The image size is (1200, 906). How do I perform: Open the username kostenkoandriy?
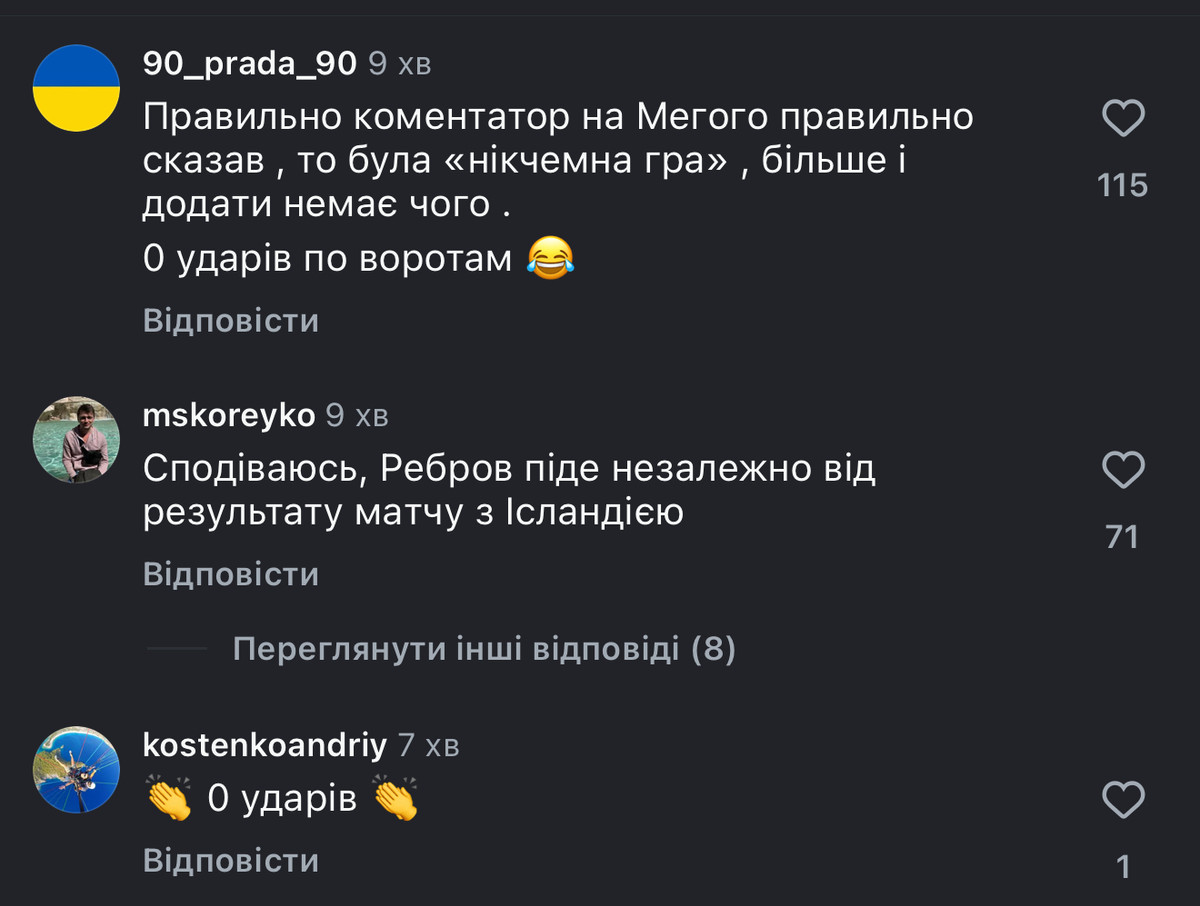coord(265,745)
